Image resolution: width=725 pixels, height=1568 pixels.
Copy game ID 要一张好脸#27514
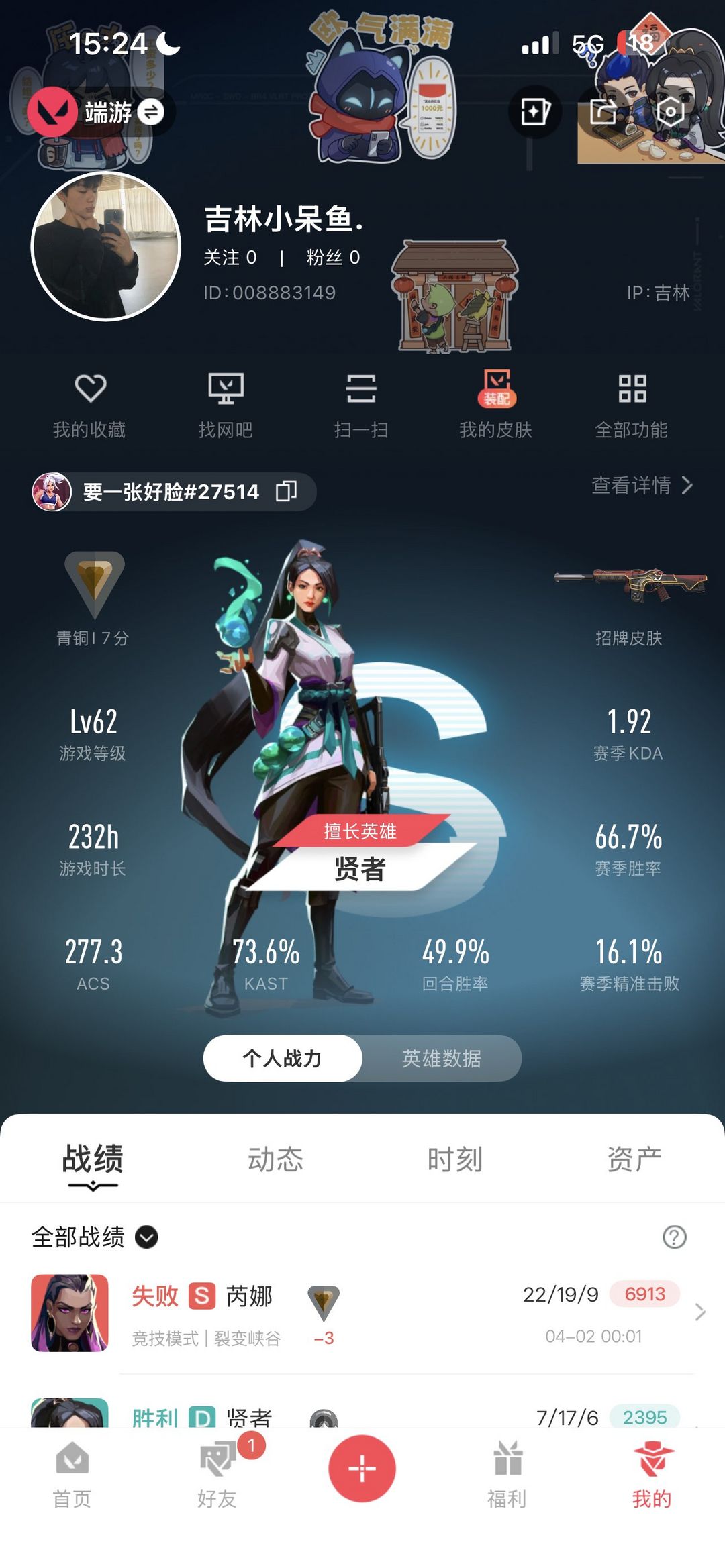tap(286, 491)
